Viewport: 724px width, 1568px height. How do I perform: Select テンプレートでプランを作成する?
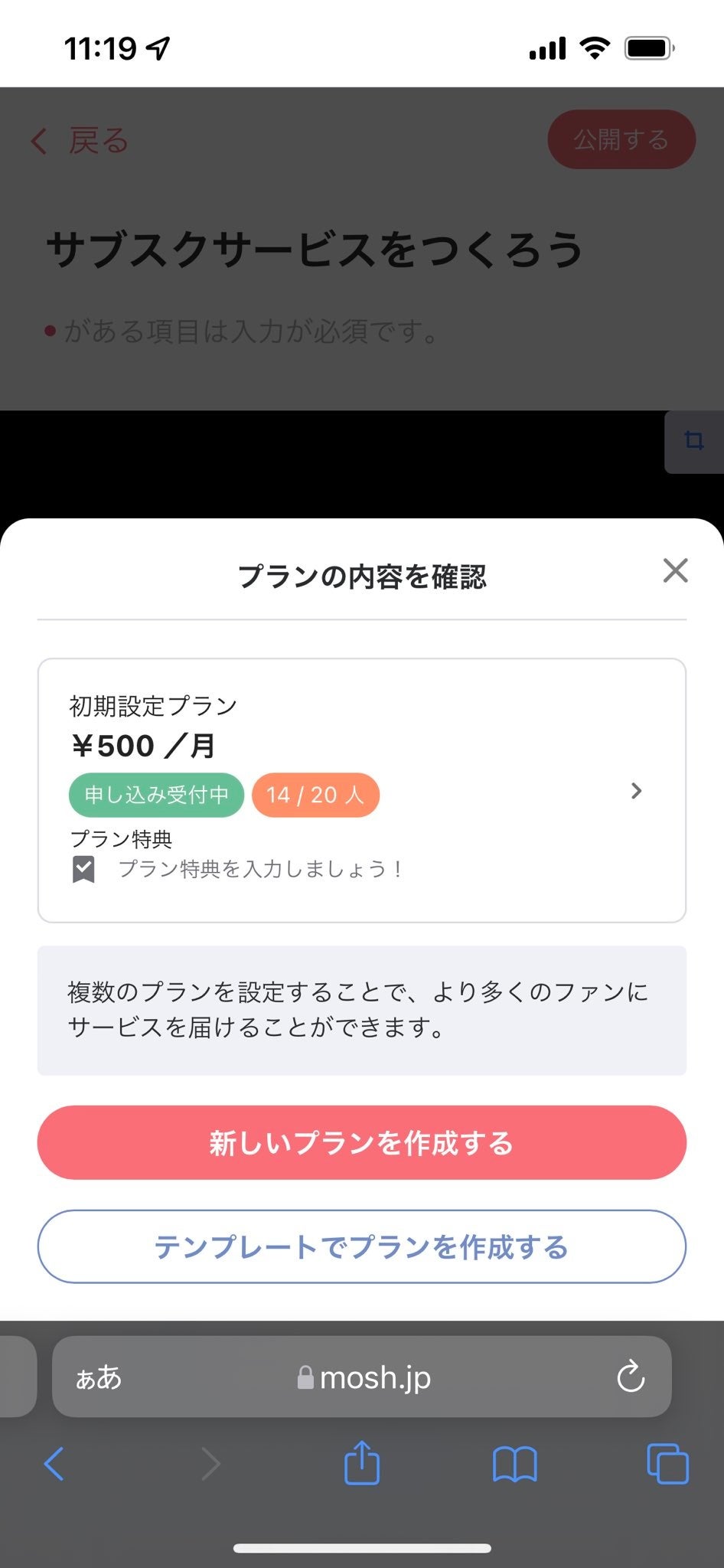pos(361,1246)
